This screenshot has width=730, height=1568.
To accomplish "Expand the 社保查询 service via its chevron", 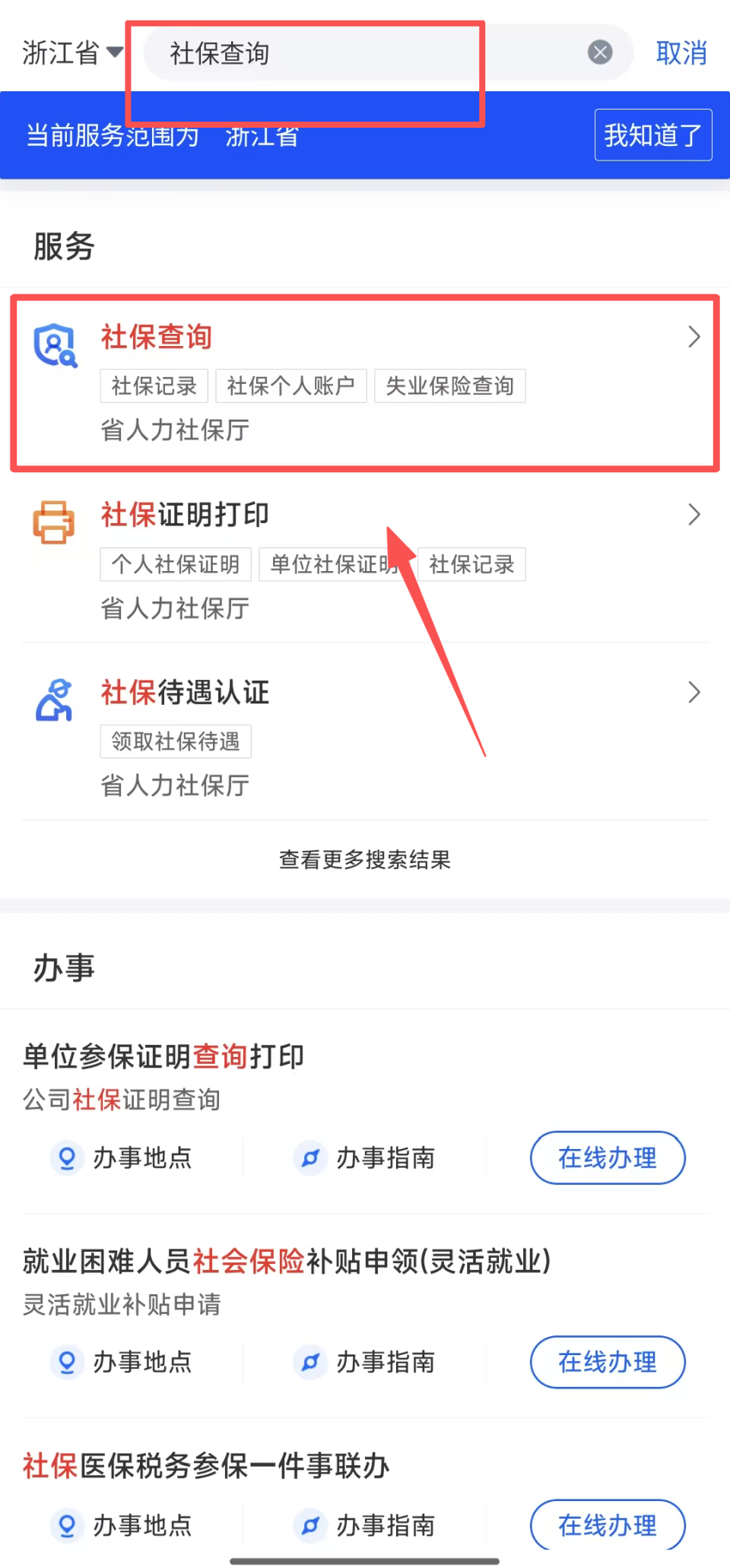I will (x=693, y=337).
